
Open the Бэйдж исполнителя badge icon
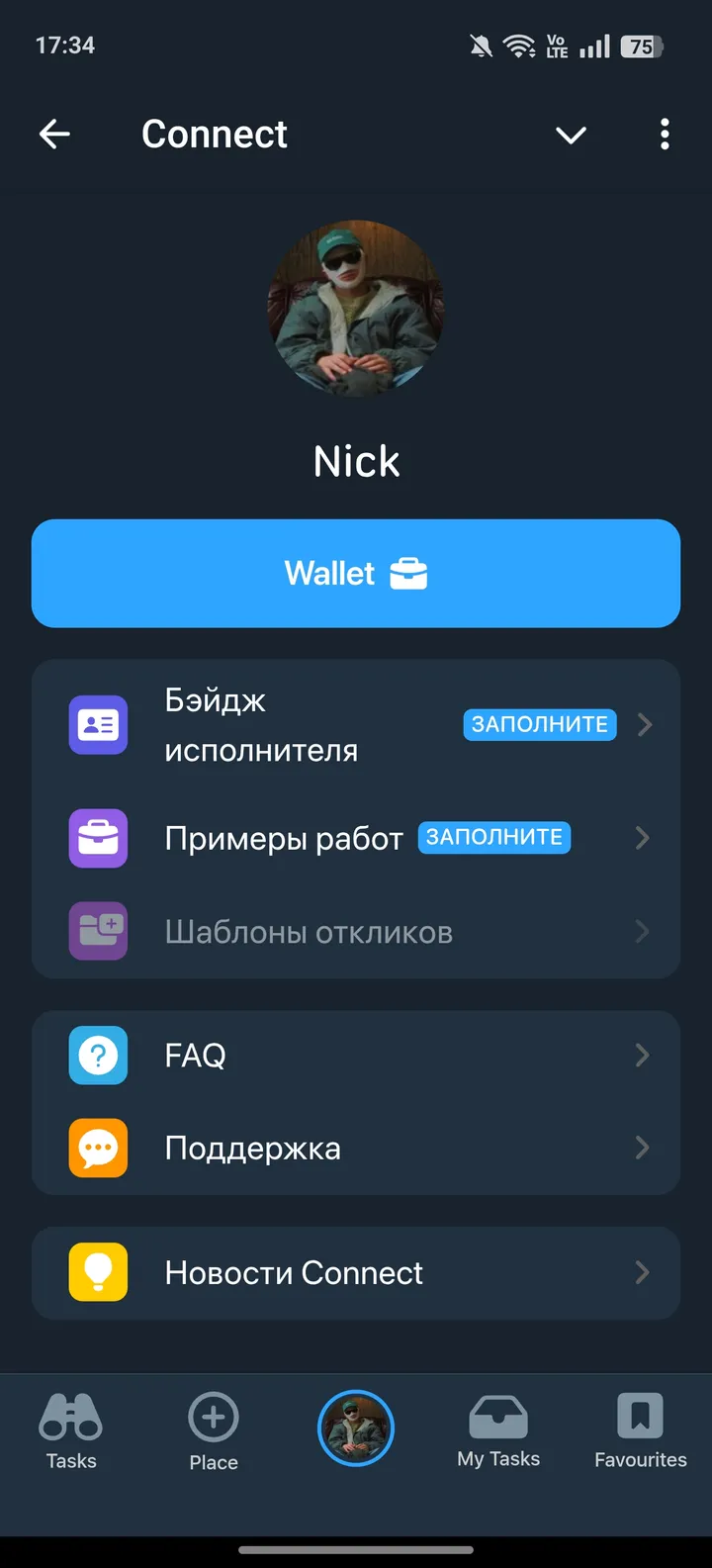pyautogui.click(x=97, y=724)
